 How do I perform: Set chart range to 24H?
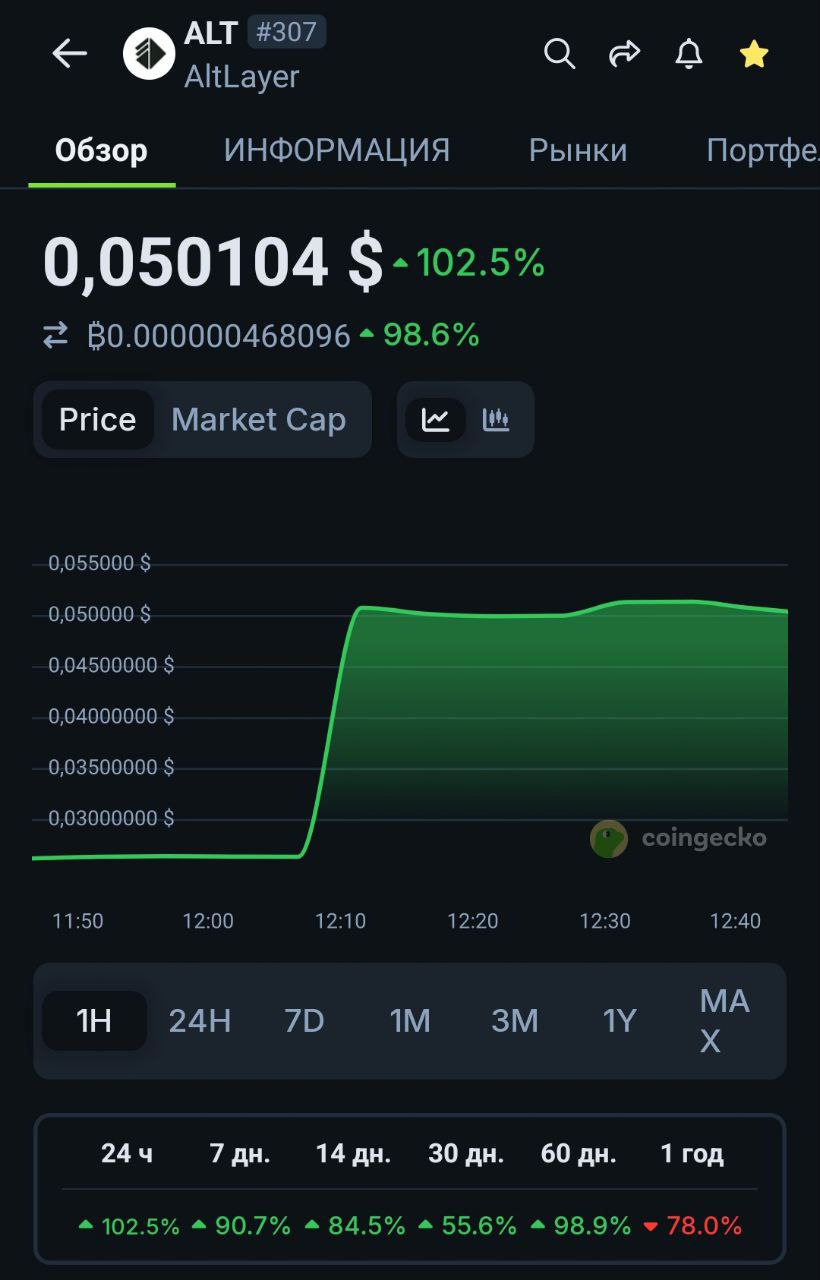[200, 1021]
